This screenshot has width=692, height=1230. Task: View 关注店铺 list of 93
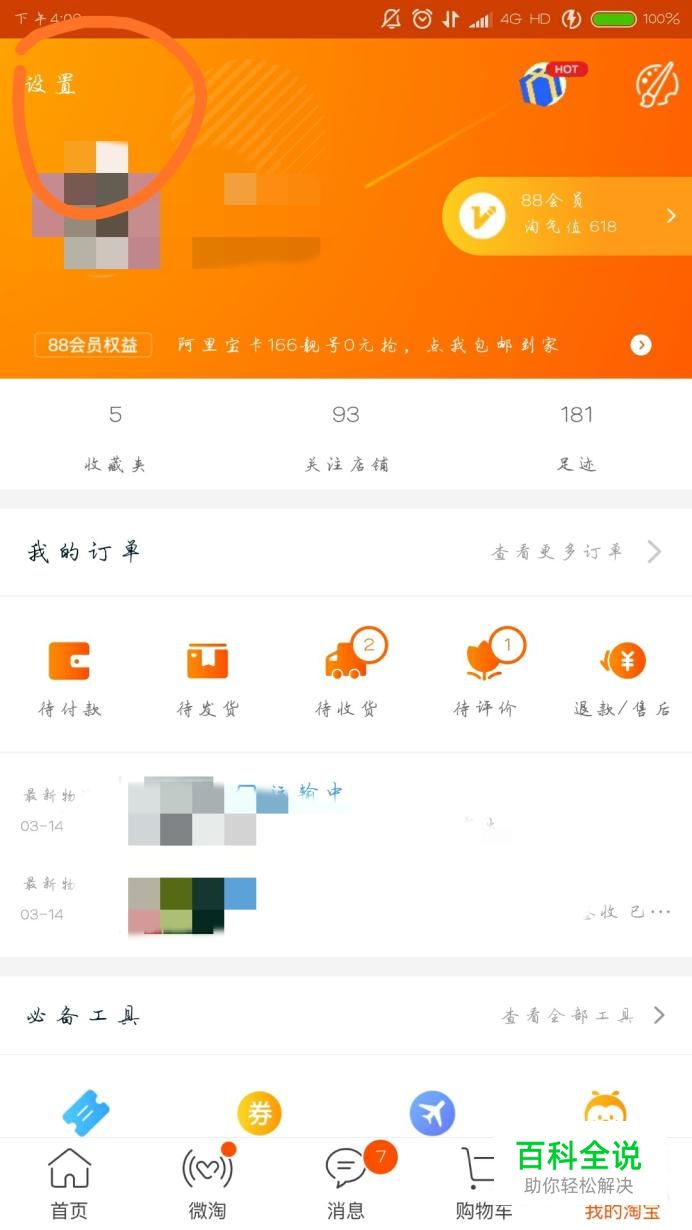[x=346, y=437]
